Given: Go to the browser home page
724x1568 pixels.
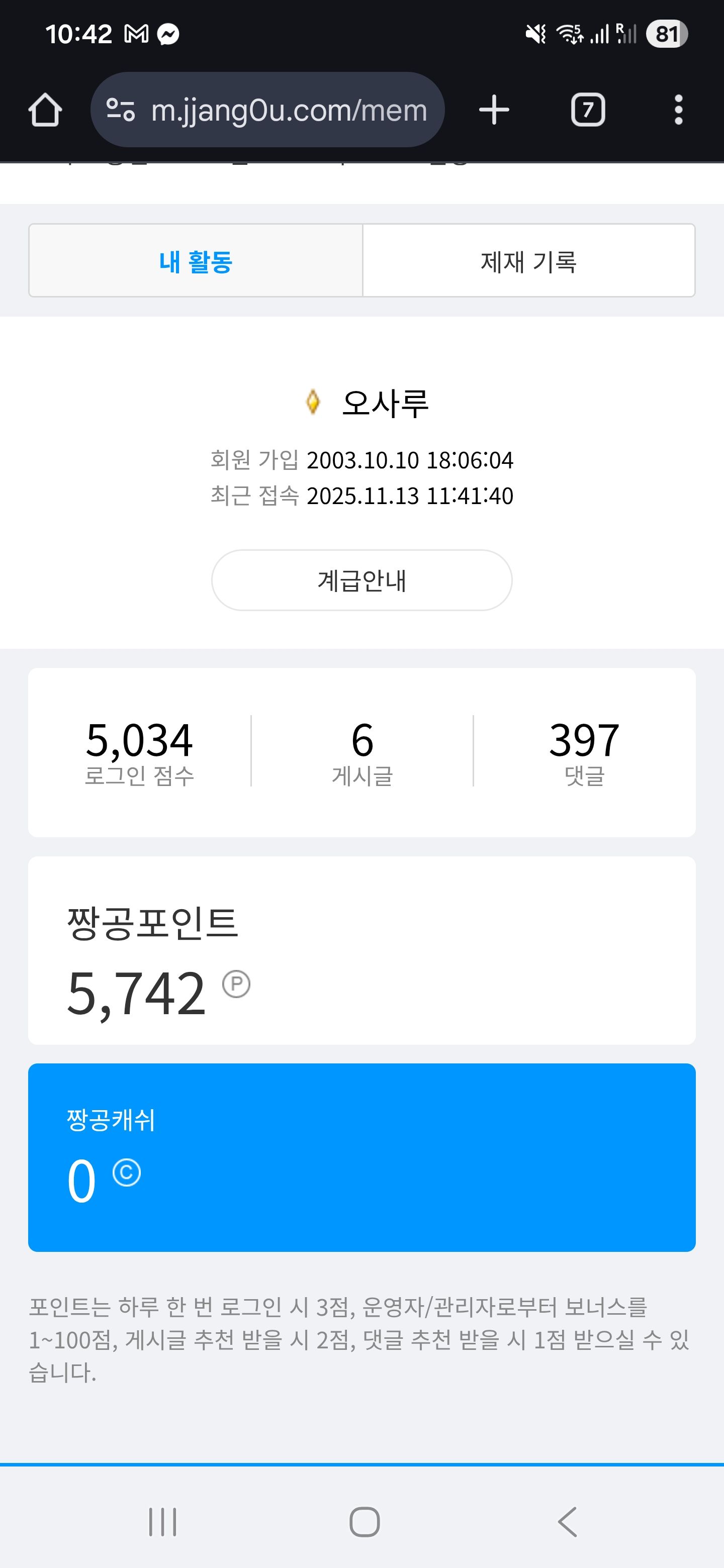Looking at the screenshot, I should point(45,110).
